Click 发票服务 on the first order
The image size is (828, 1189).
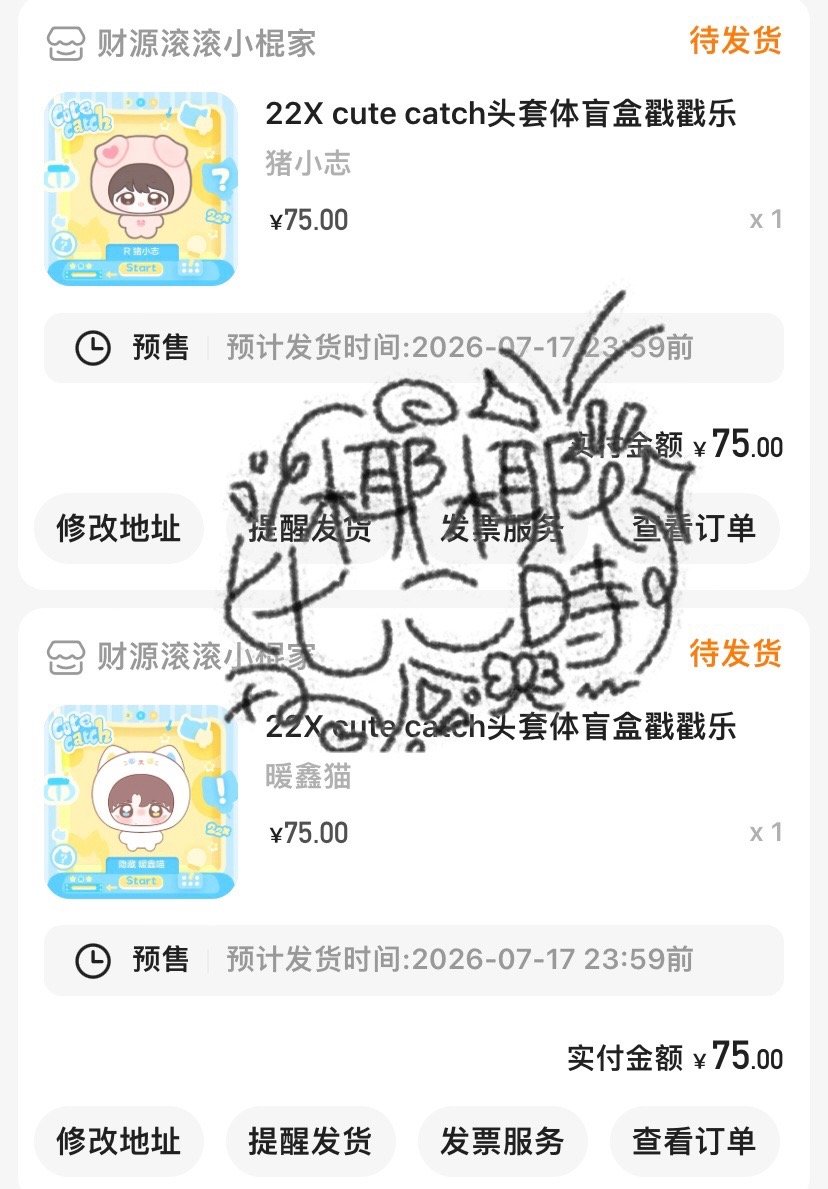503,528
